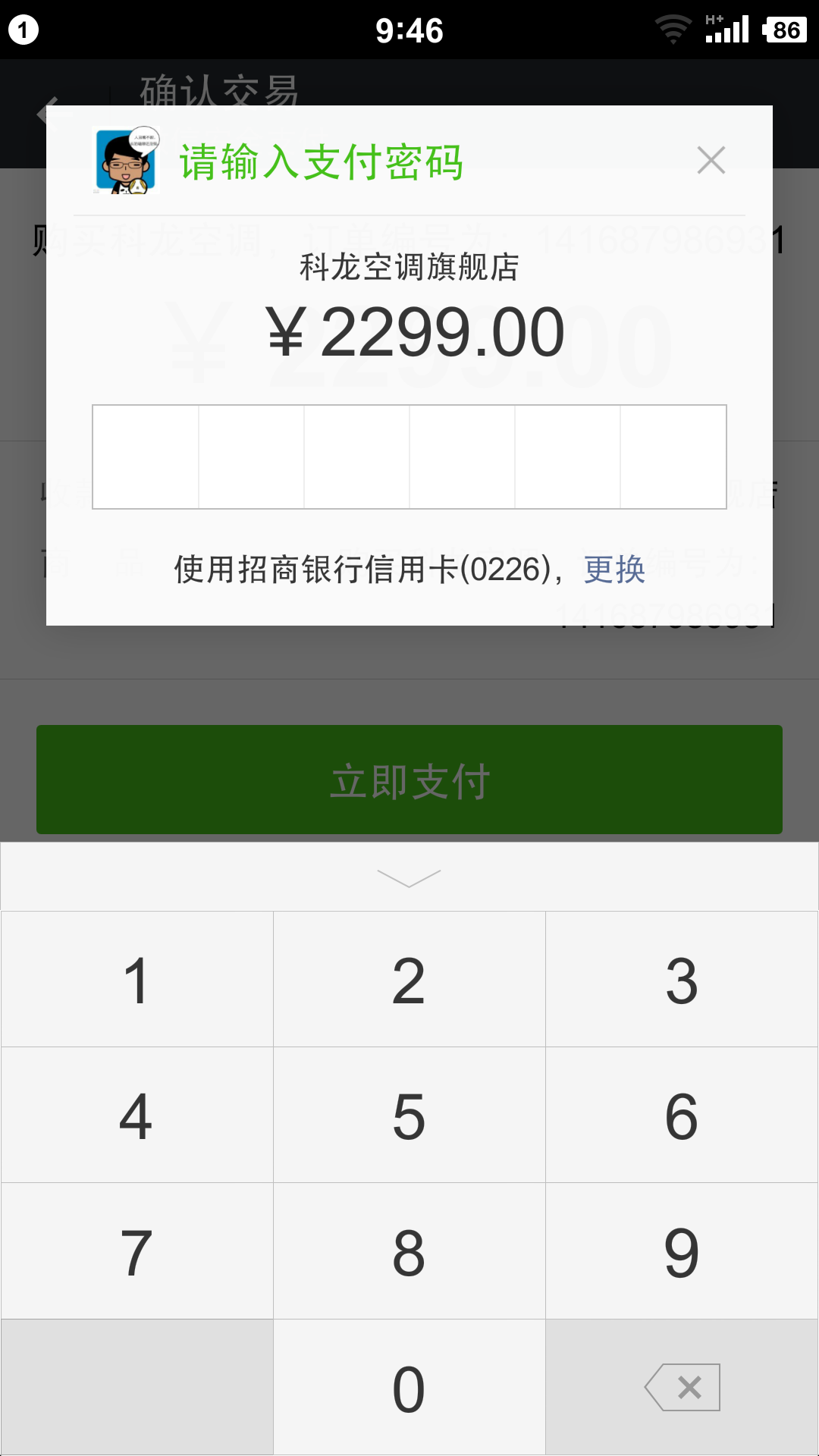Image resolution: width=819 pixels, height=1456 pixels.
Task: Enter digit 2 on the keypad
Action: (409, 980)
